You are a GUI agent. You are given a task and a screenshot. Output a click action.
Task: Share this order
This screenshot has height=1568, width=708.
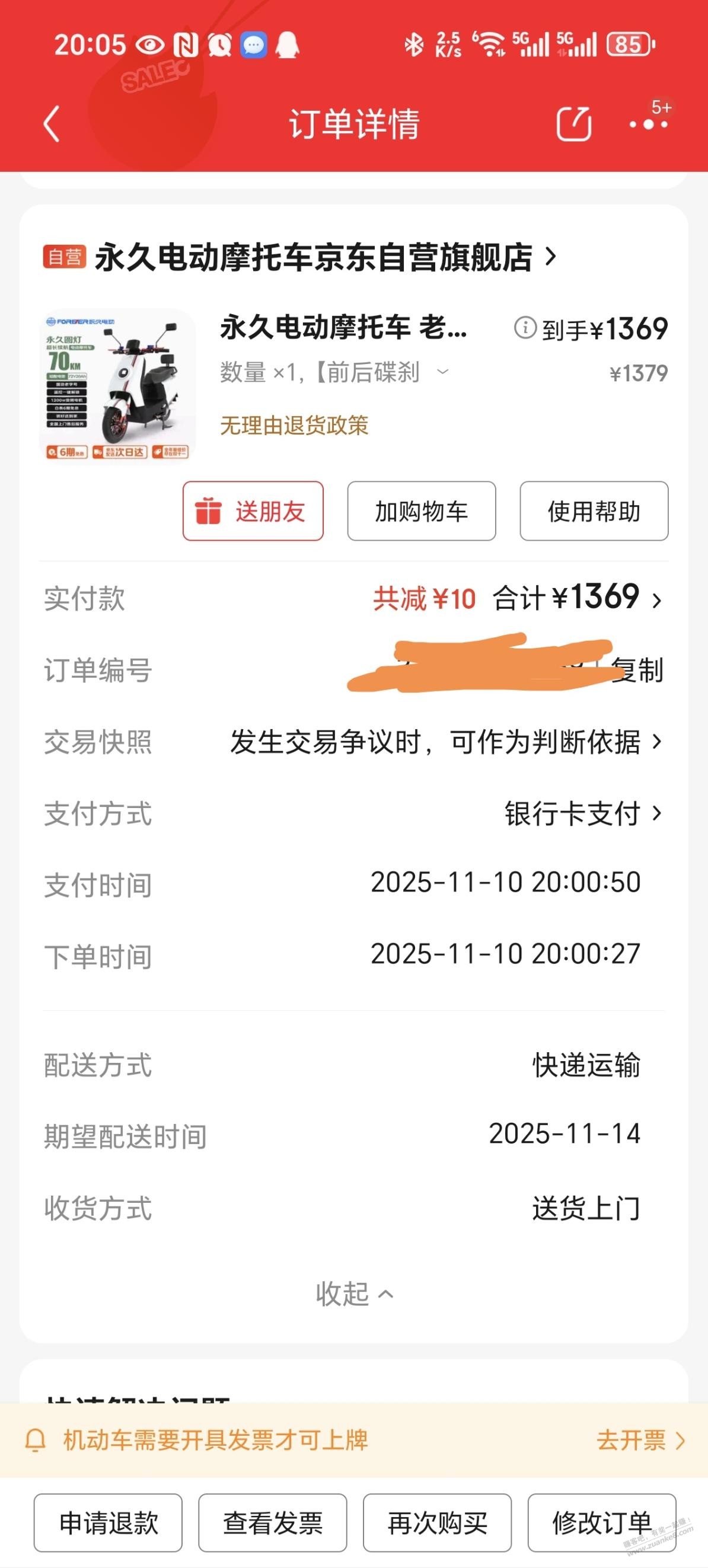point(573,123)
